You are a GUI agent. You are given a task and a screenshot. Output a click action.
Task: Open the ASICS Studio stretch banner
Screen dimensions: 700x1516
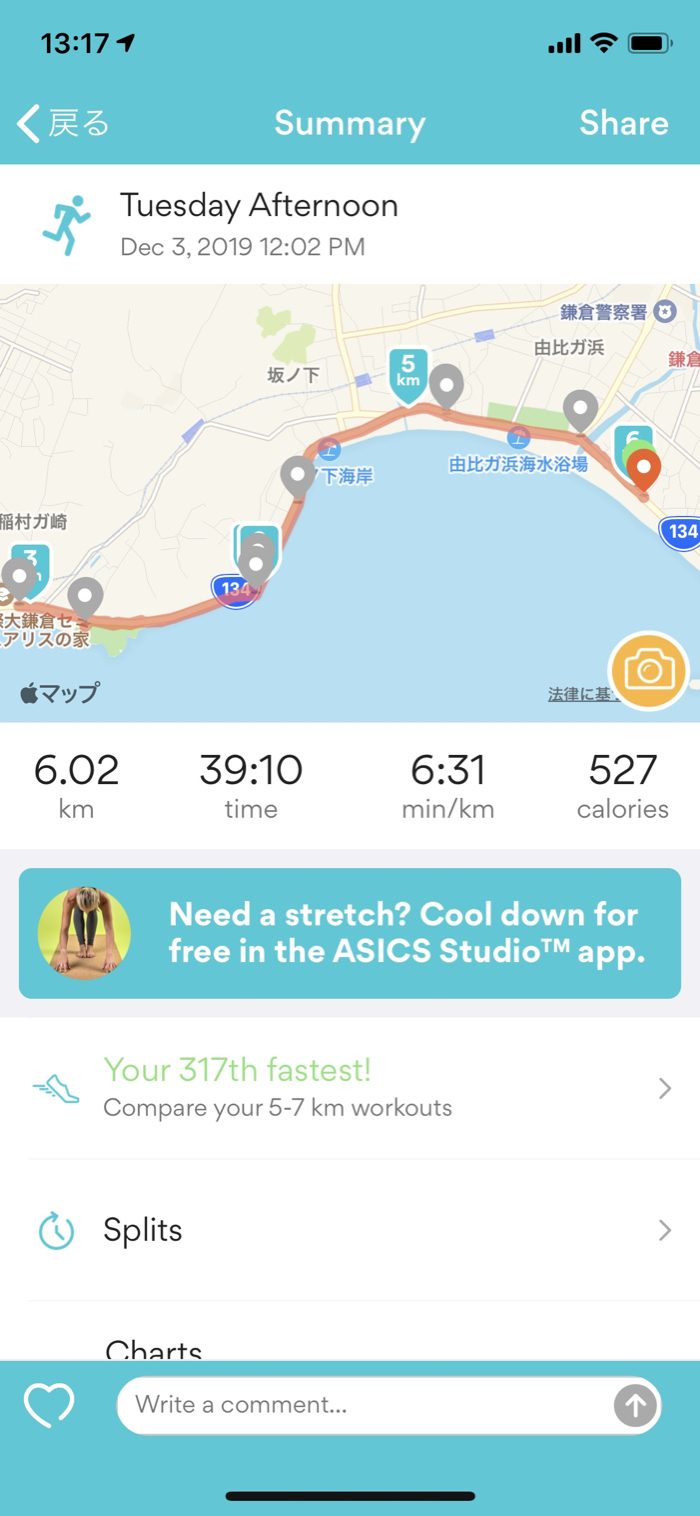(x=350, y=932)
